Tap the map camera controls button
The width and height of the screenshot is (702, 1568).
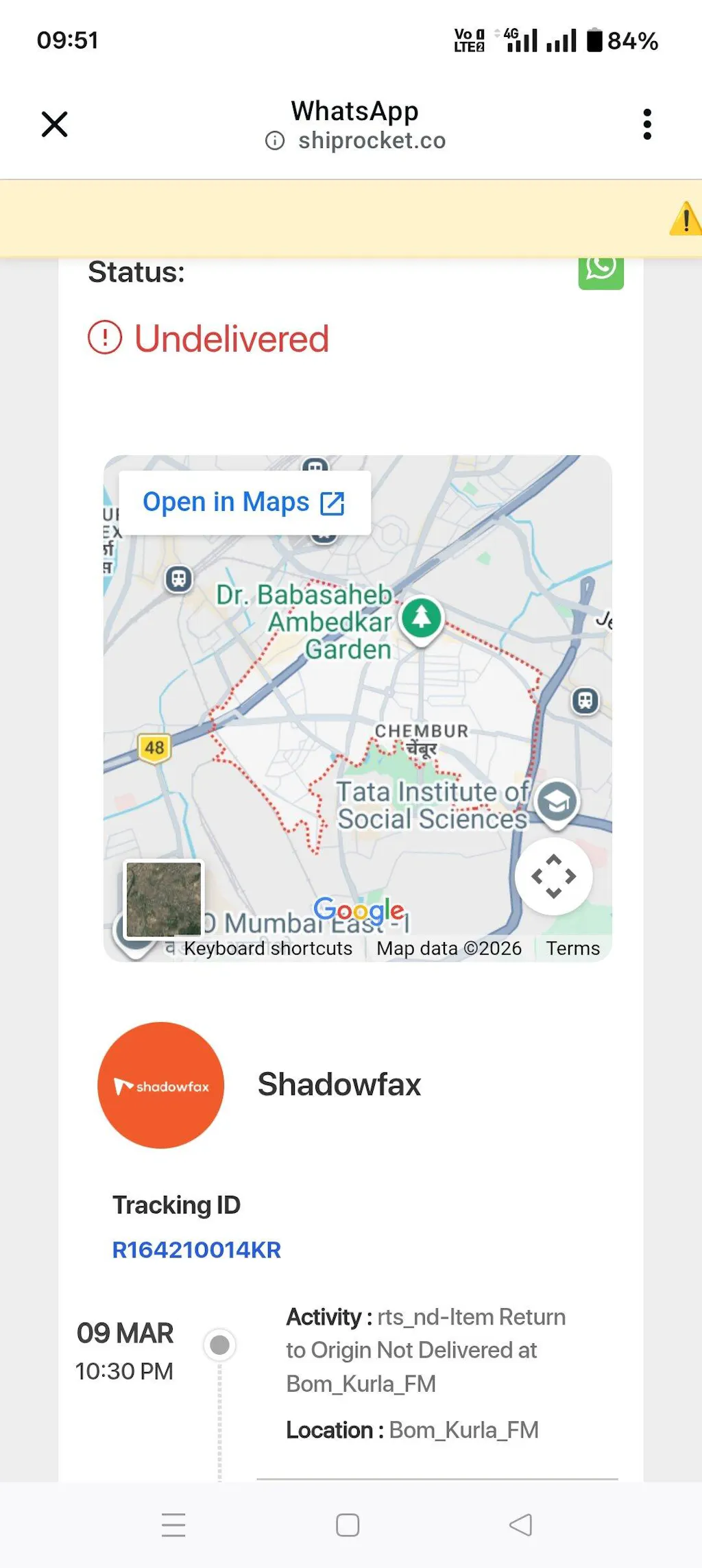tap(553, 876)
